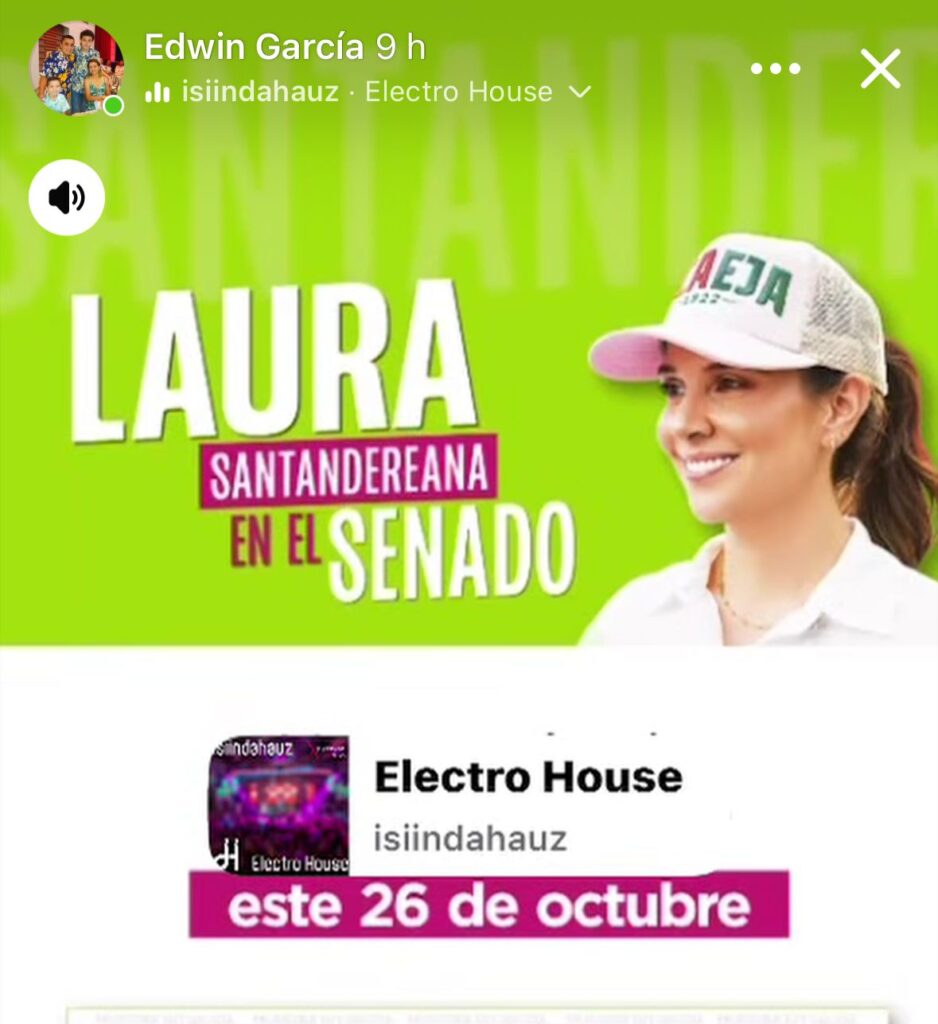The height and width of the screenshot is (1024, 938).
Task: Open the three-dot story options
Action: (x=775, y=68)
